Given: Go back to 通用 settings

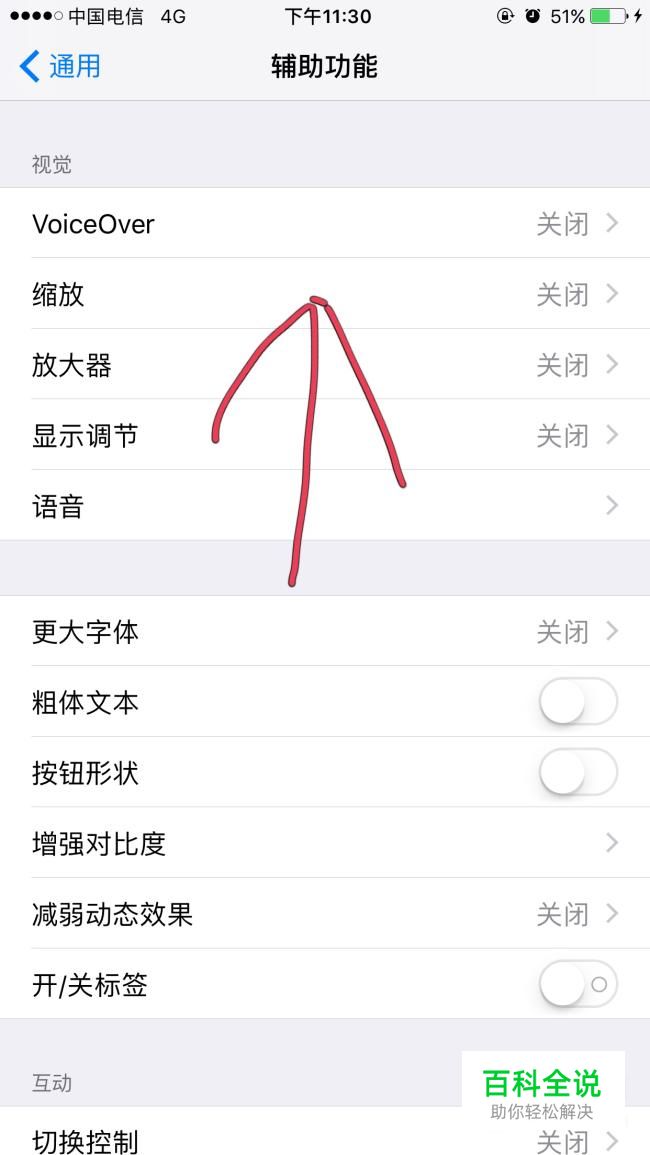Looking at the screenshot, I should coord(60,66).
